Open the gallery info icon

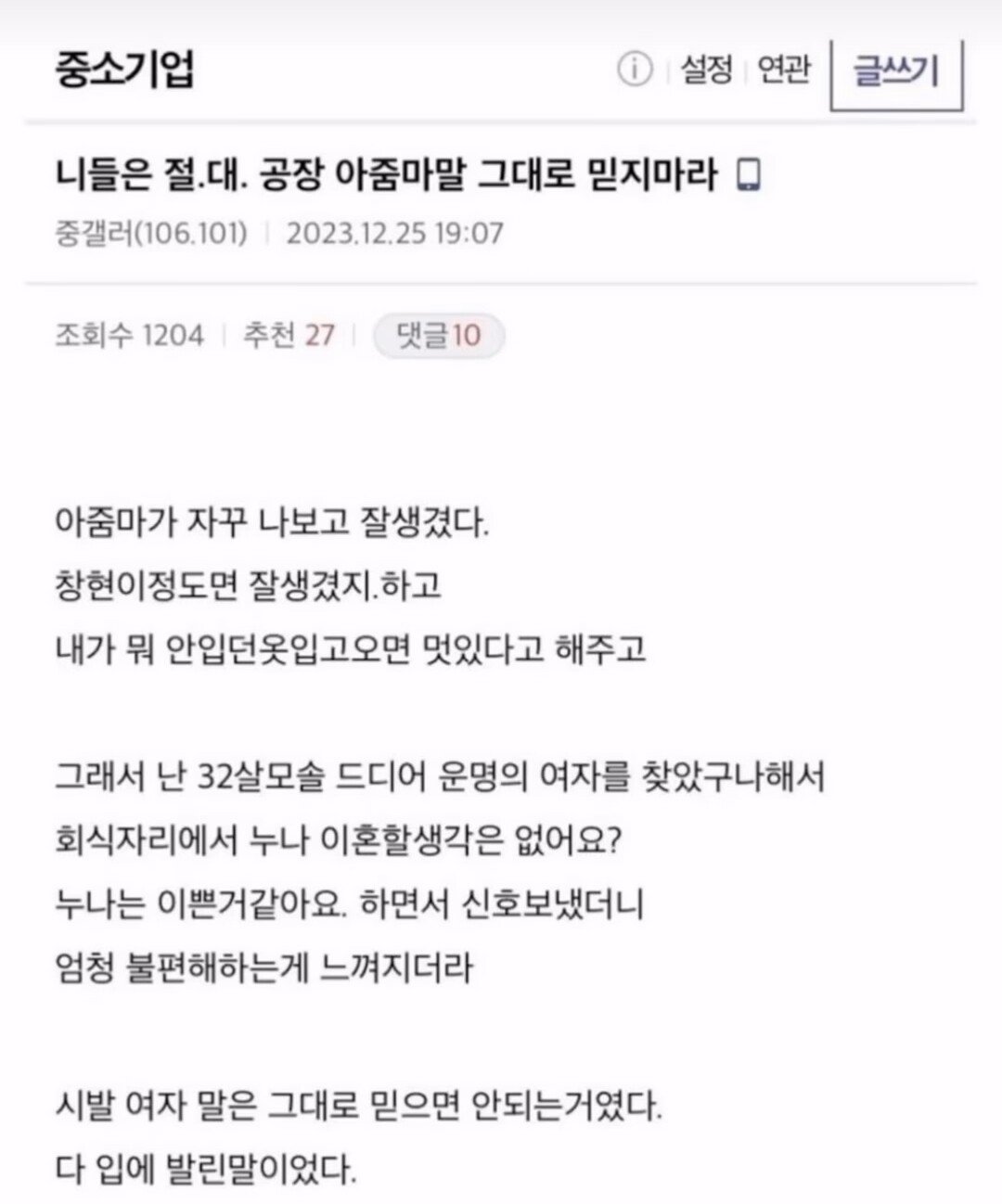[635, 70]
